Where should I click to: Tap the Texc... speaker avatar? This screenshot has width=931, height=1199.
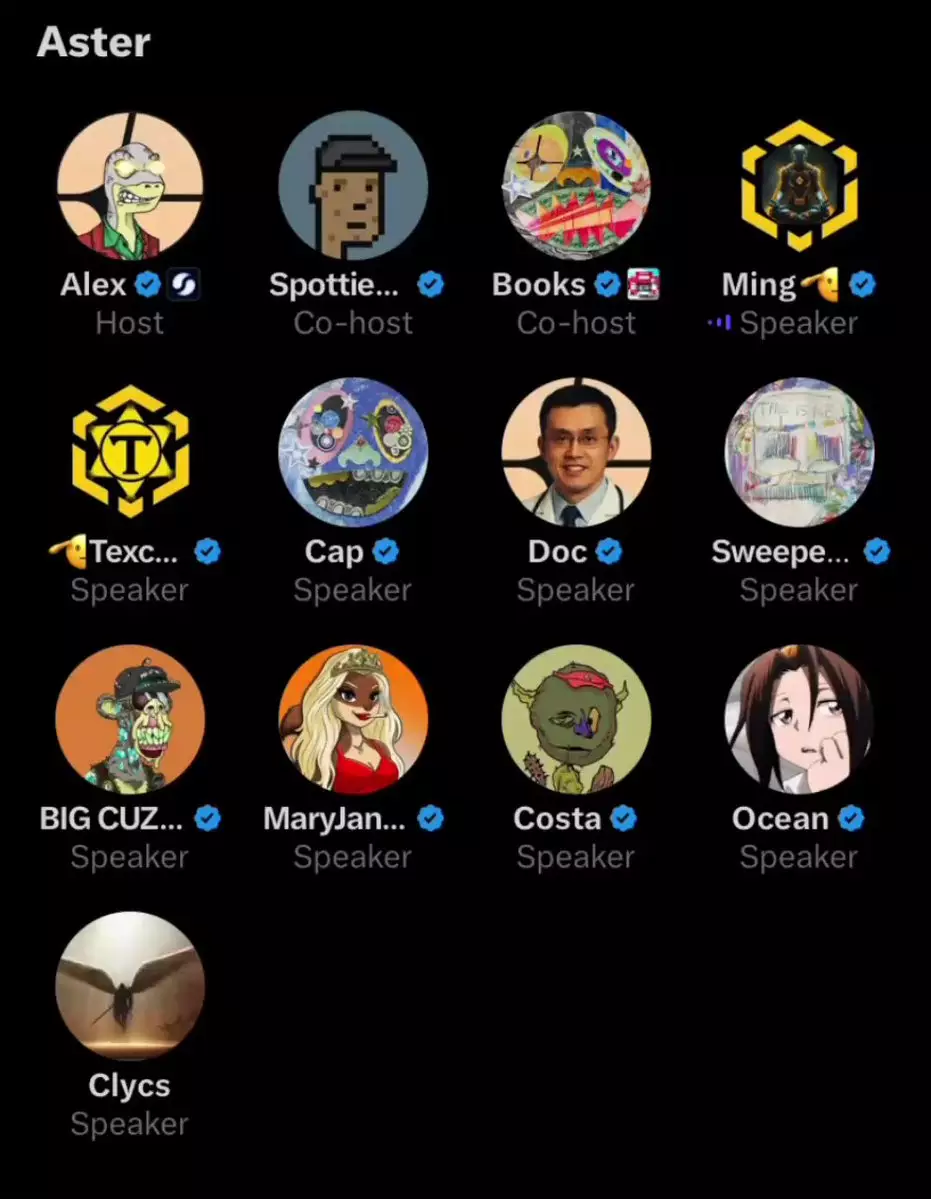click(130, 452)
